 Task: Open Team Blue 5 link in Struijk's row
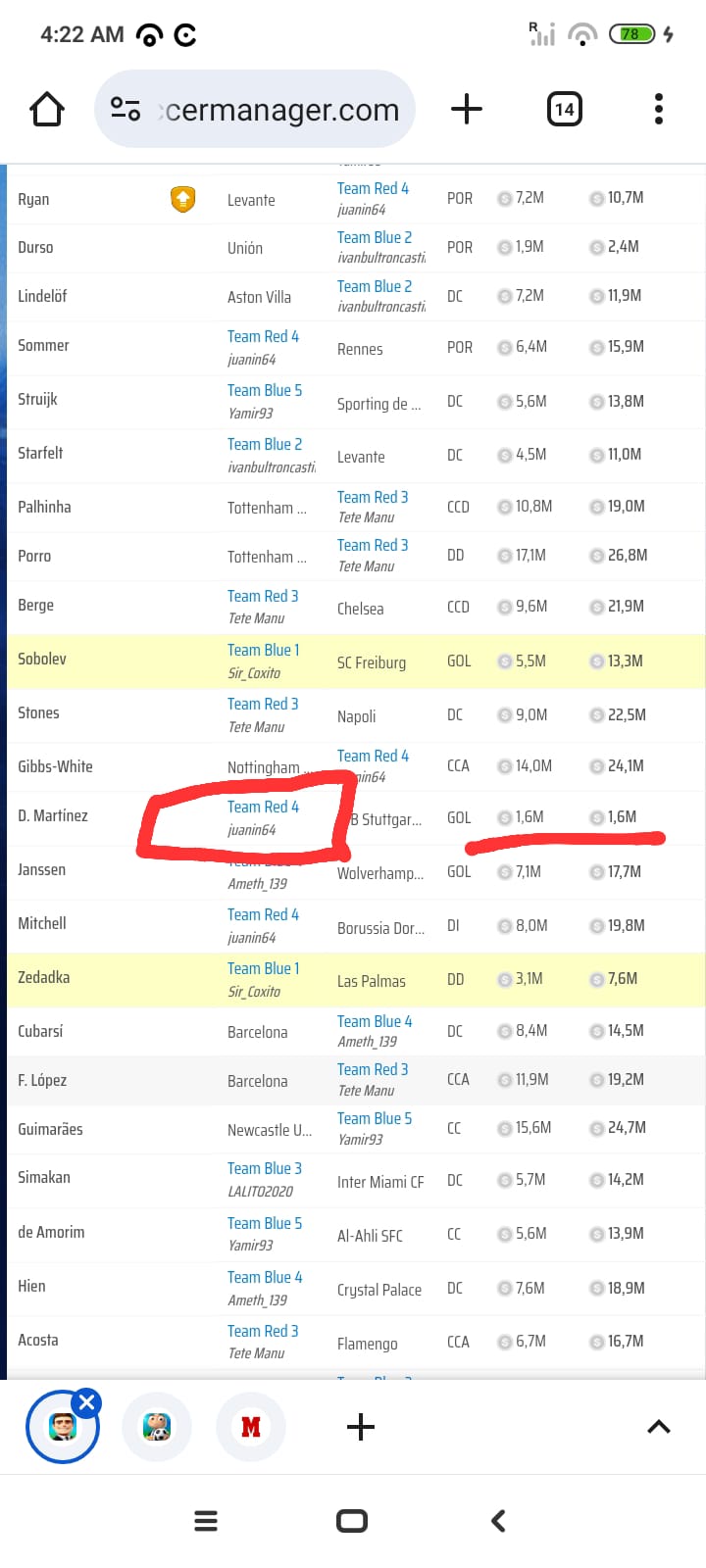[x=265, y=390]
